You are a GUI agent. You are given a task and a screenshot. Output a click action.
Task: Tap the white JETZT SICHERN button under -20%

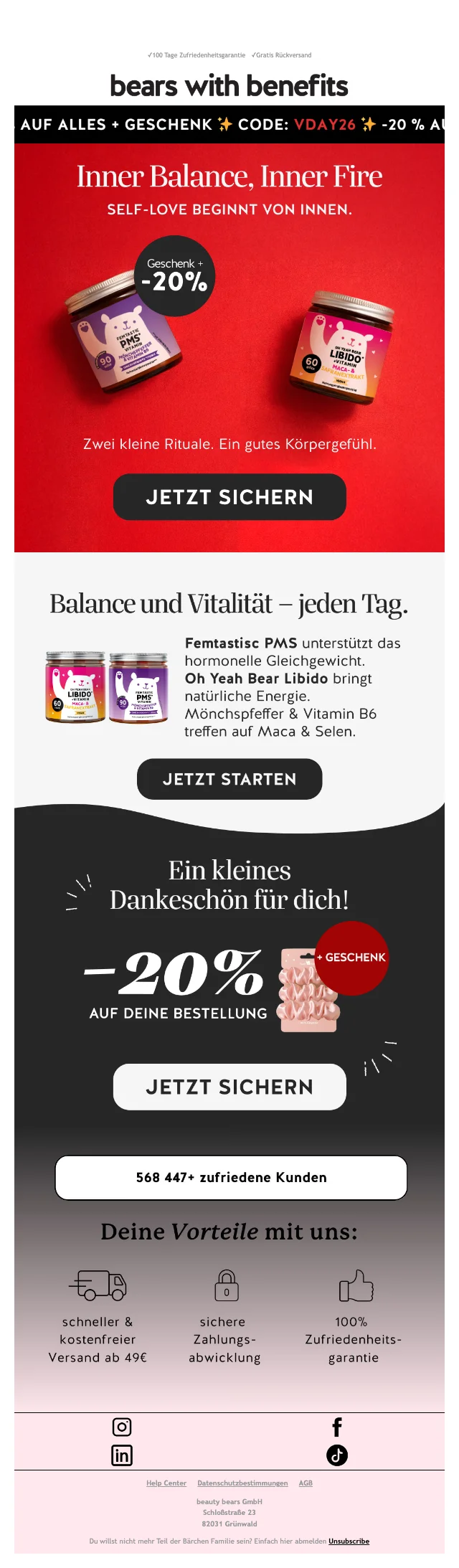(x=229, y=1087)
